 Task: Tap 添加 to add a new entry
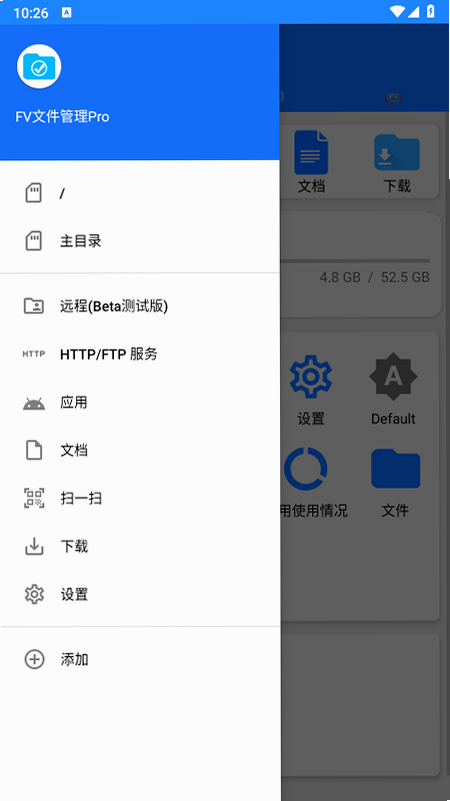click(140, 659)
